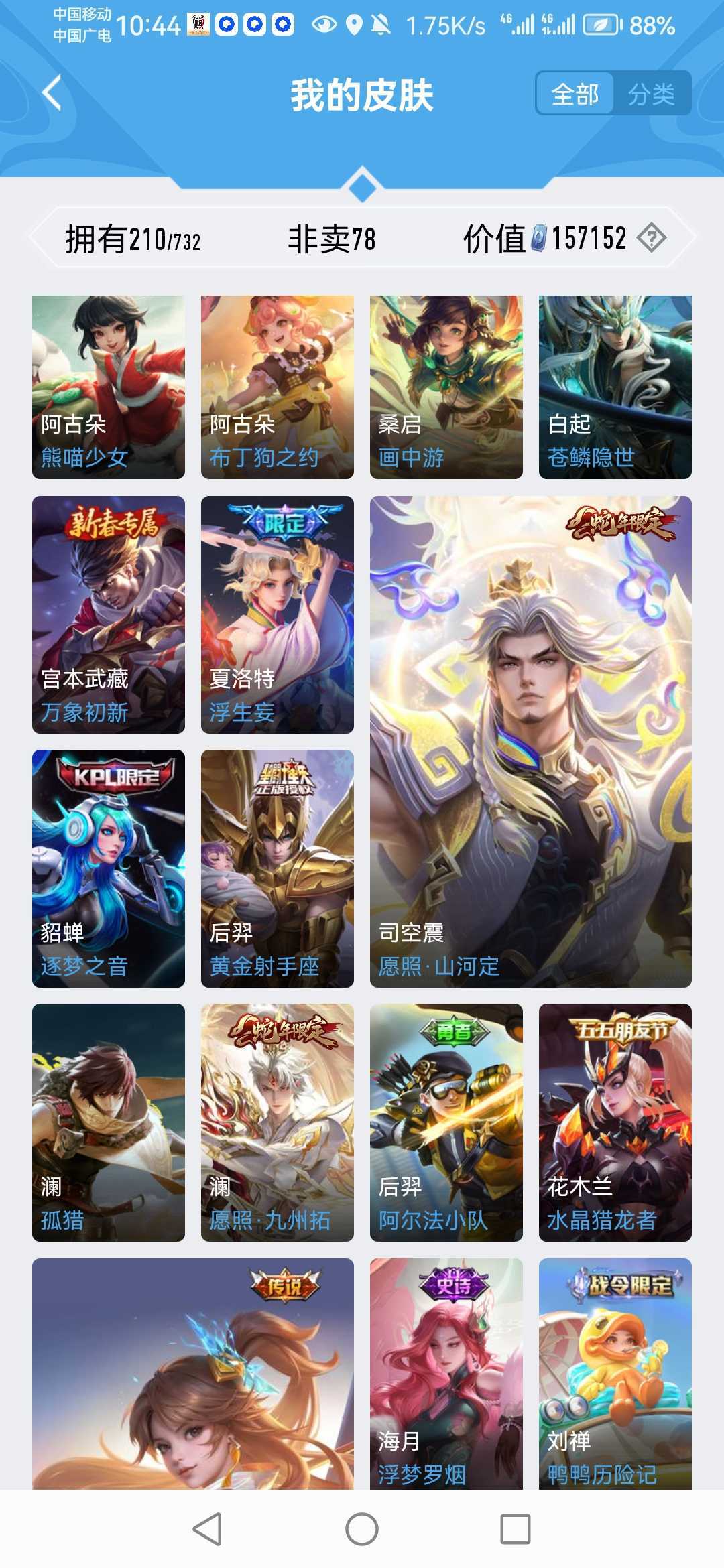Open 刘禅 鸭鸭历险记 skin

[615, 1374]
